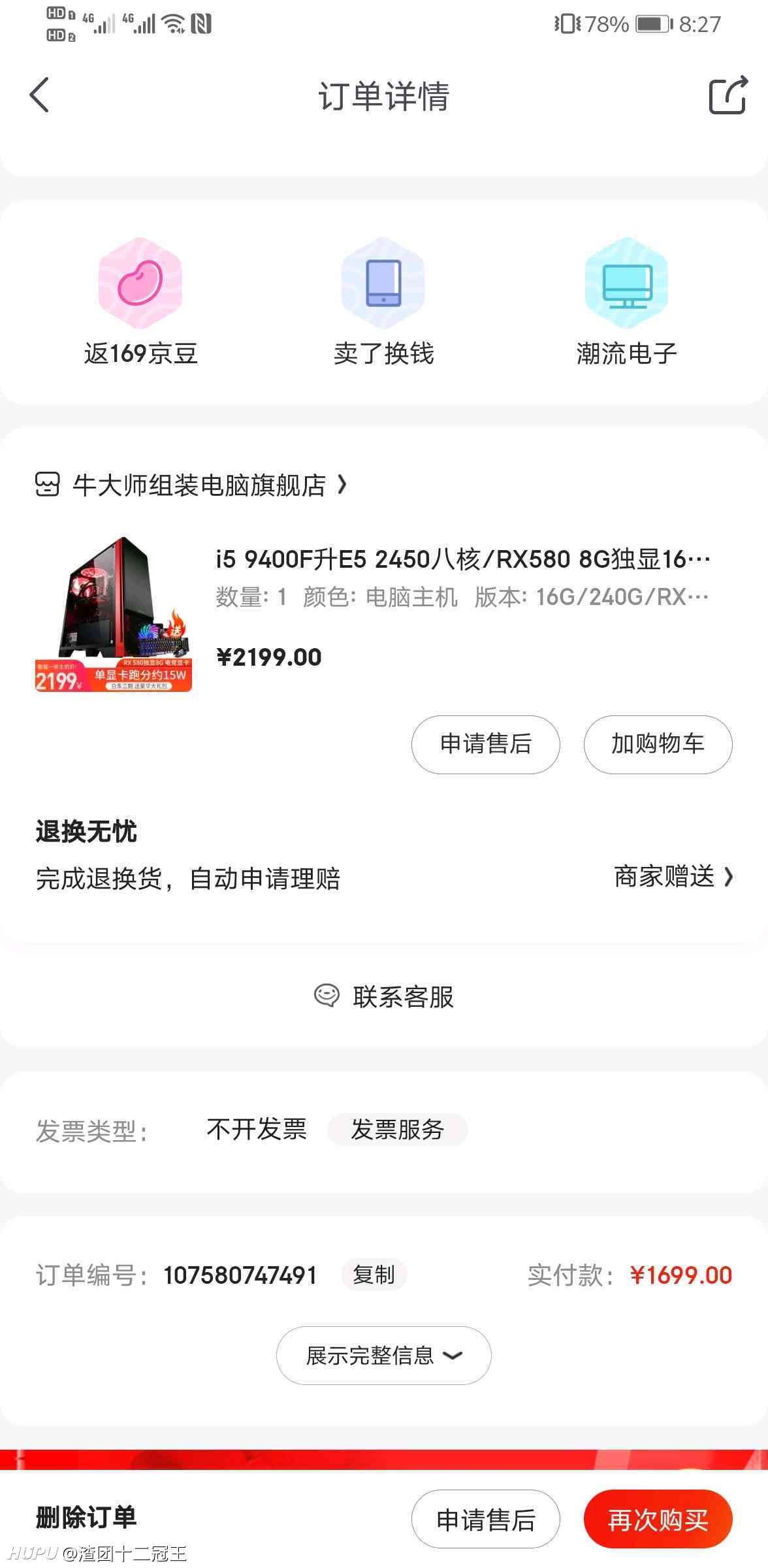Open the i5 9400F computer product item
This screenshot has width=768, height=1568.
tap(384, 614)
